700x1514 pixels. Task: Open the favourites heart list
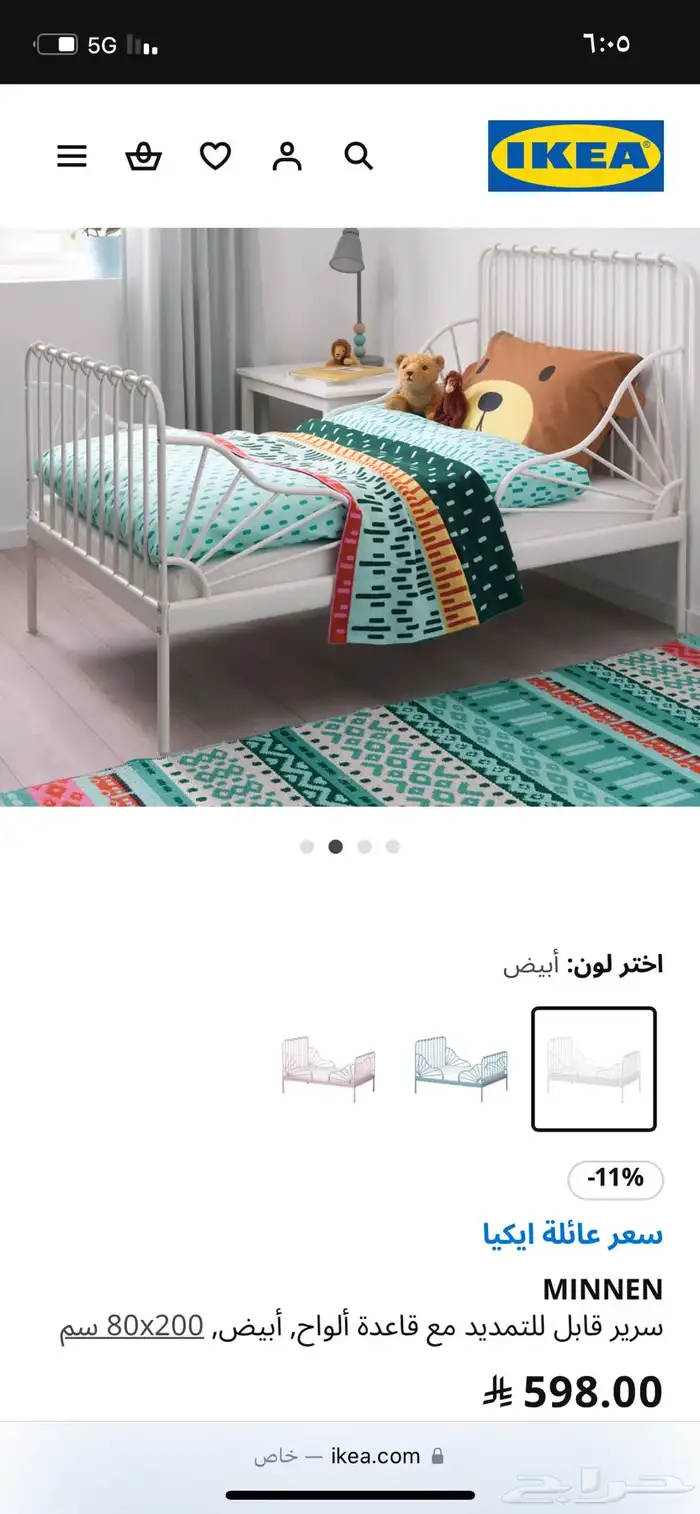pyautogui.click(x=215, y=156)
